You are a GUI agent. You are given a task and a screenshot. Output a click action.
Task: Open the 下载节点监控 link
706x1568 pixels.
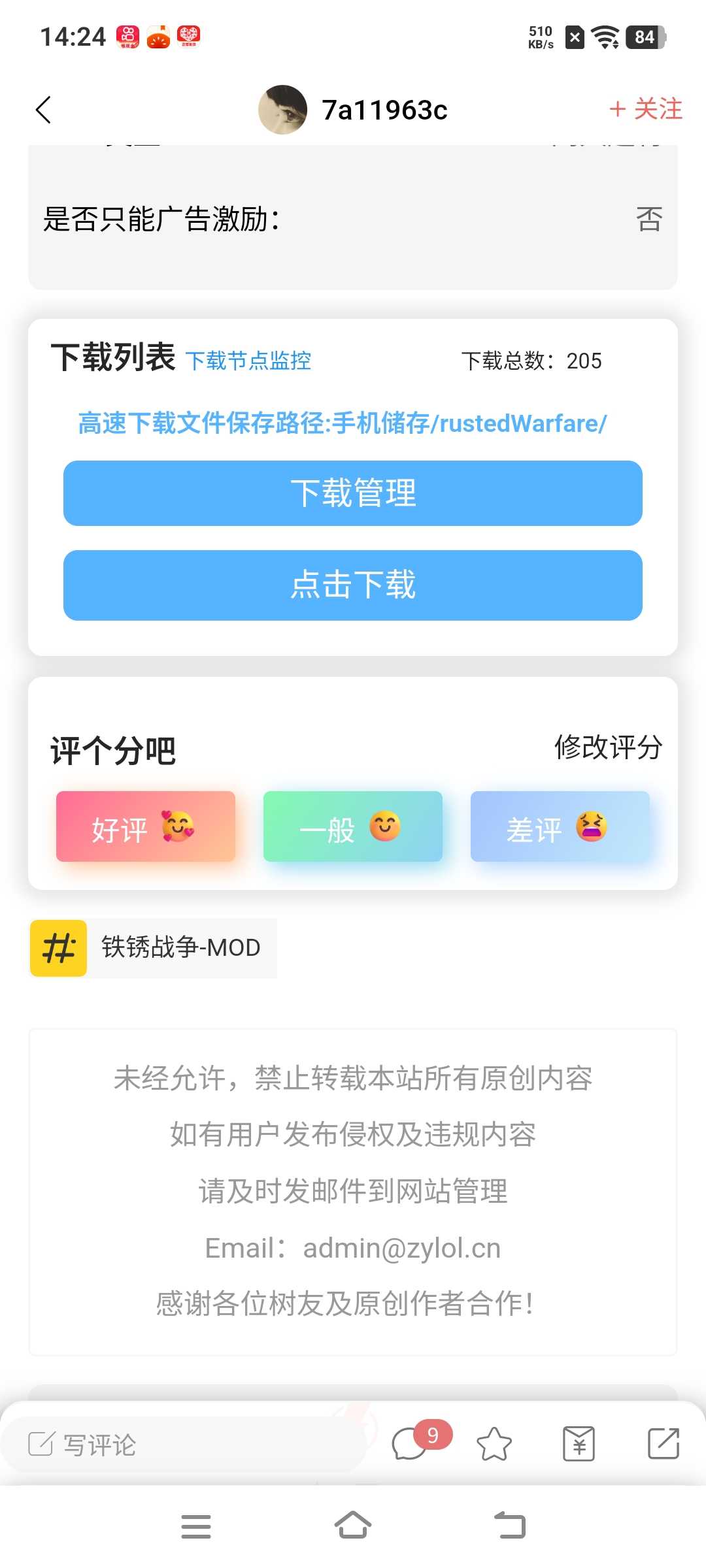248,361
